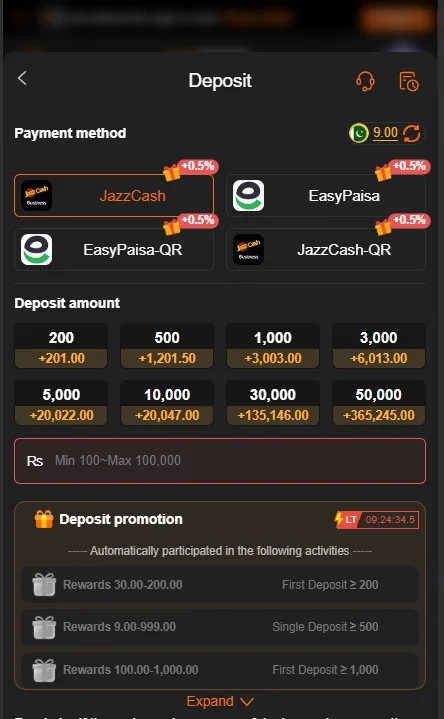Viewport: 444px width, 719px height.
Task: Open customer support headset icon
Action: (365, 81)
